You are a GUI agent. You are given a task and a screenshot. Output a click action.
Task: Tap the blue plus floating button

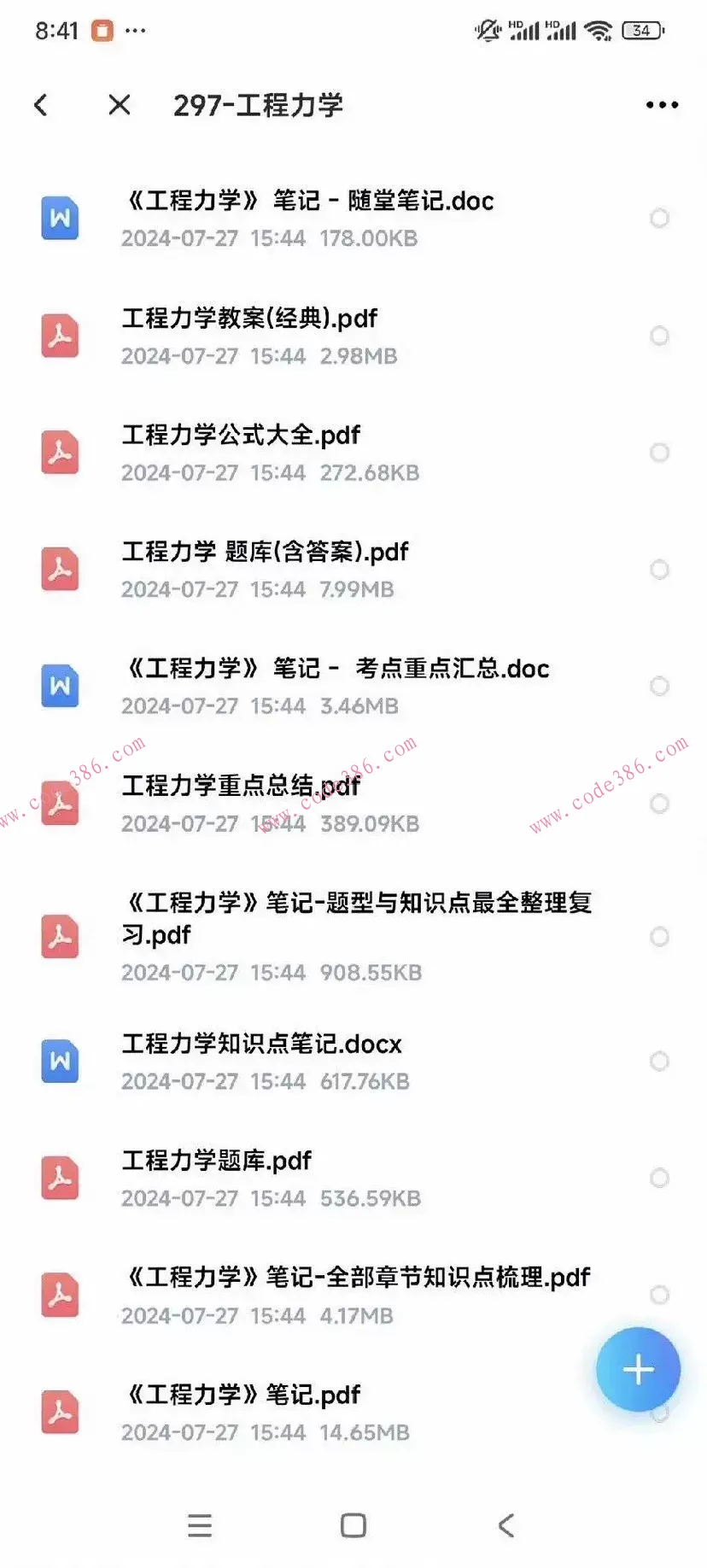click(639, 1369)
